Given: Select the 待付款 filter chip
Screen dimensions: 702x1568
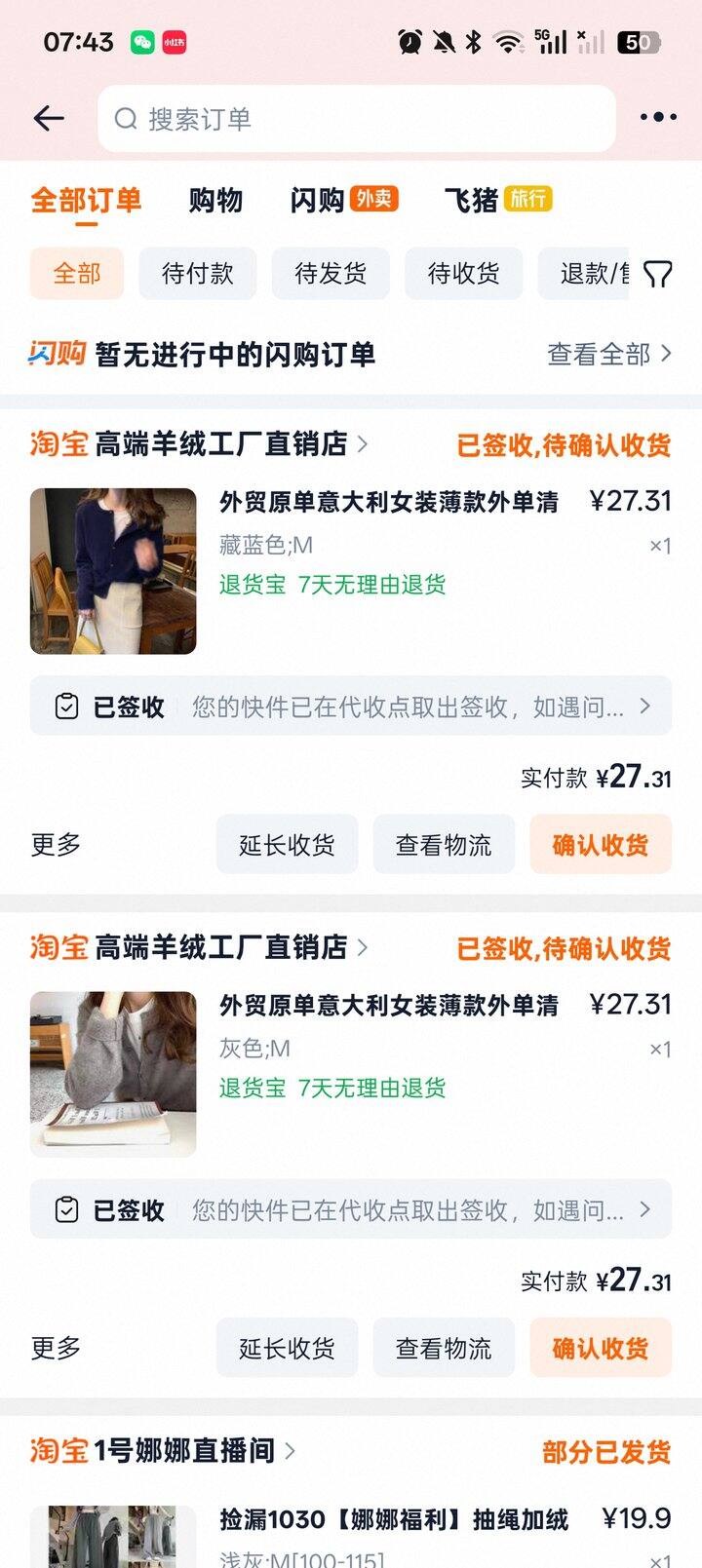Looking at the screenshot, I should [x=198, y=273].
